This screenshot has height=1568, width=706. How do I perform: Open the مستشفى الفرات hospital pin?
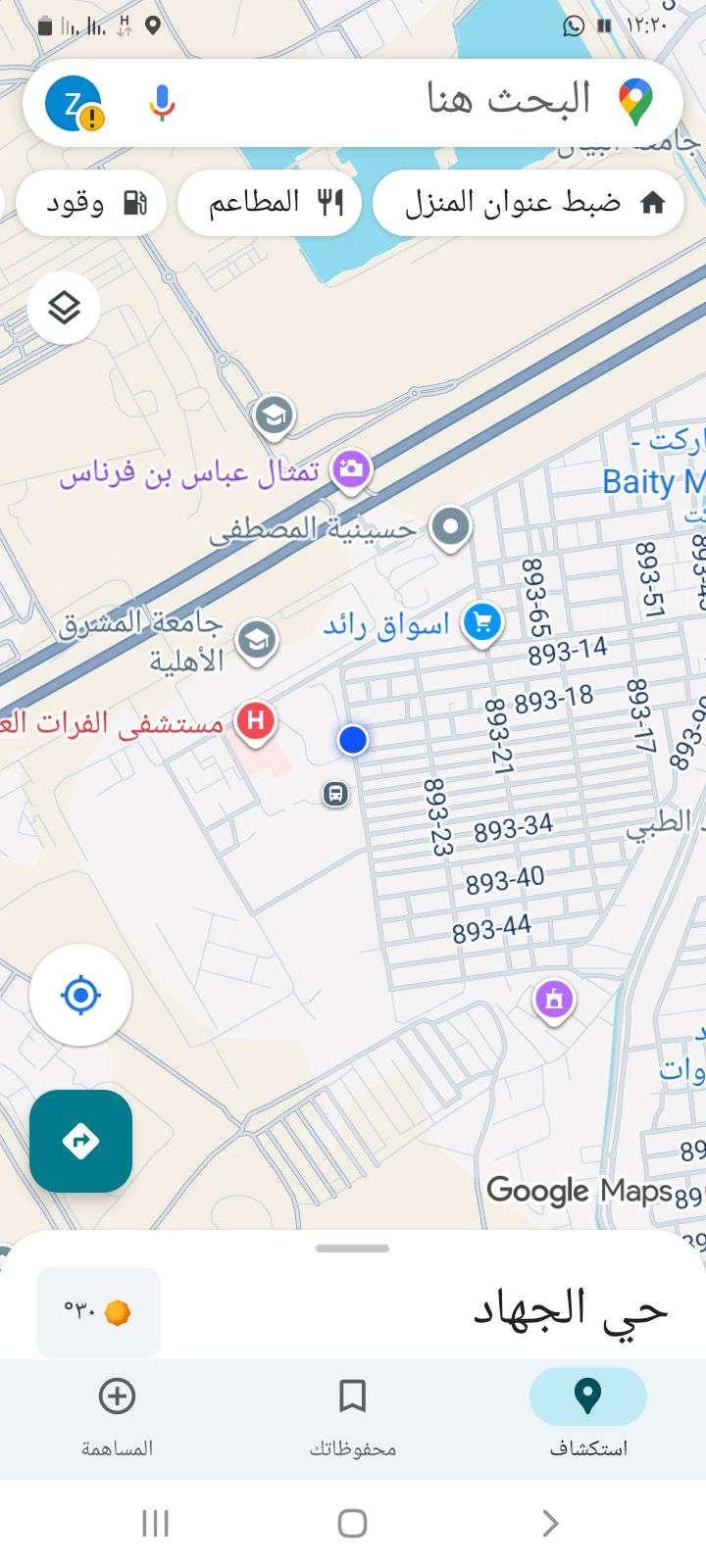pos(255,722)
